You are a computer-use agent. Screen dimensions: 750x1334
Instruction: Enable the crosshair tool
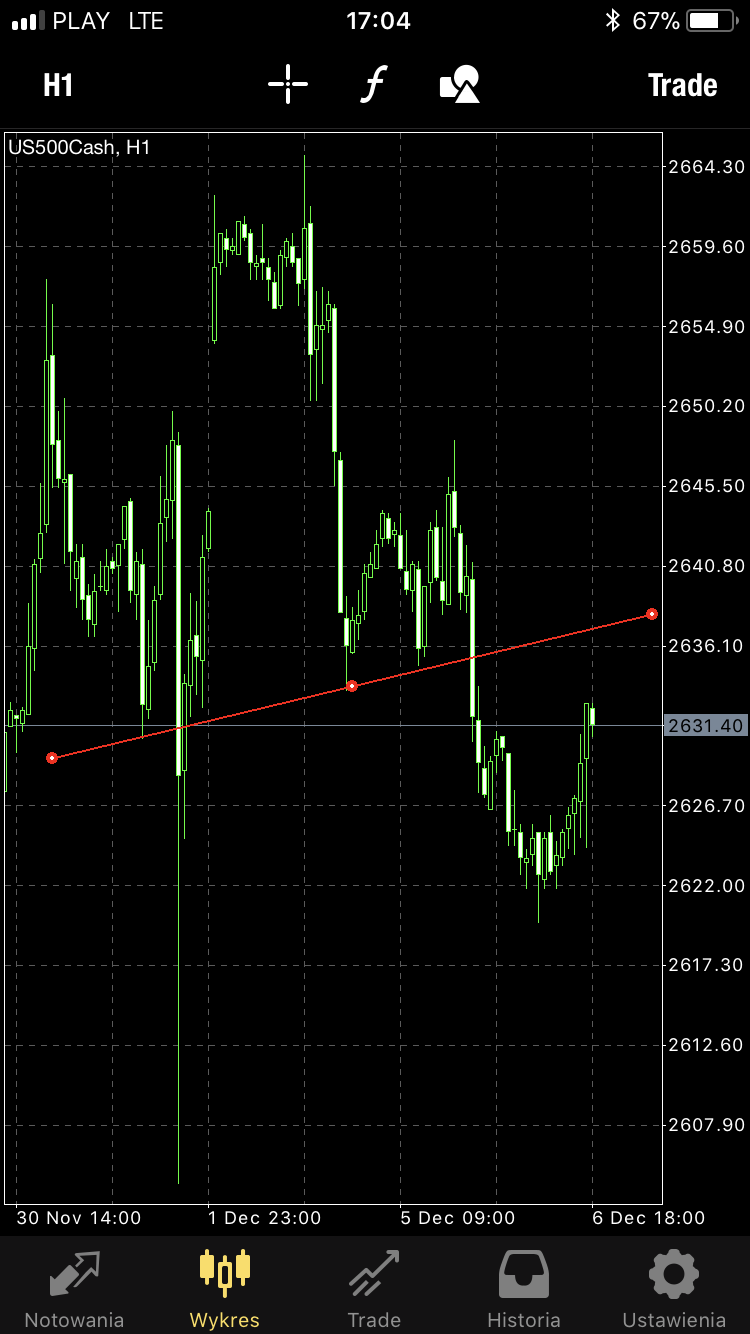[x=288, y=85]
